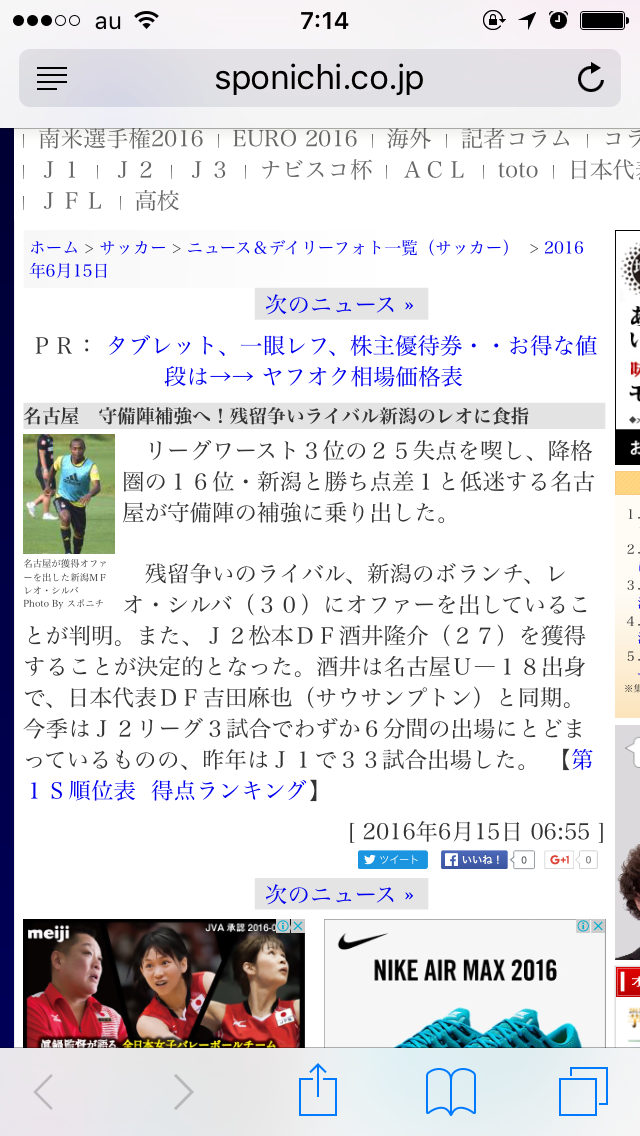Reload the sponichi.co.jp page
Image resolution: width=640 pixels, height=1136 pixels.
(590, 78)
